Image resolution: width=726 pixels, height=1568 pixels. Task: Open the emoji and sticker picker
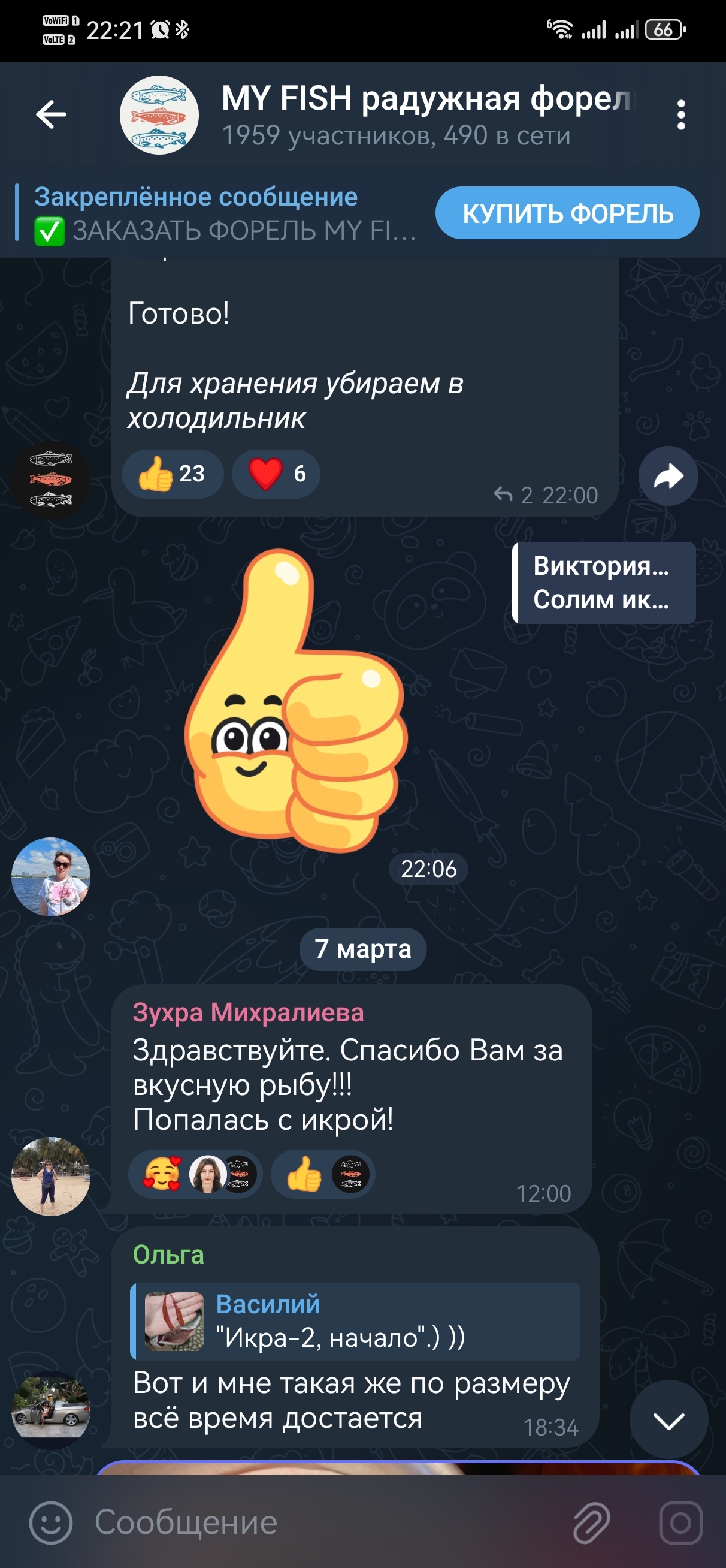(50, 1522)
